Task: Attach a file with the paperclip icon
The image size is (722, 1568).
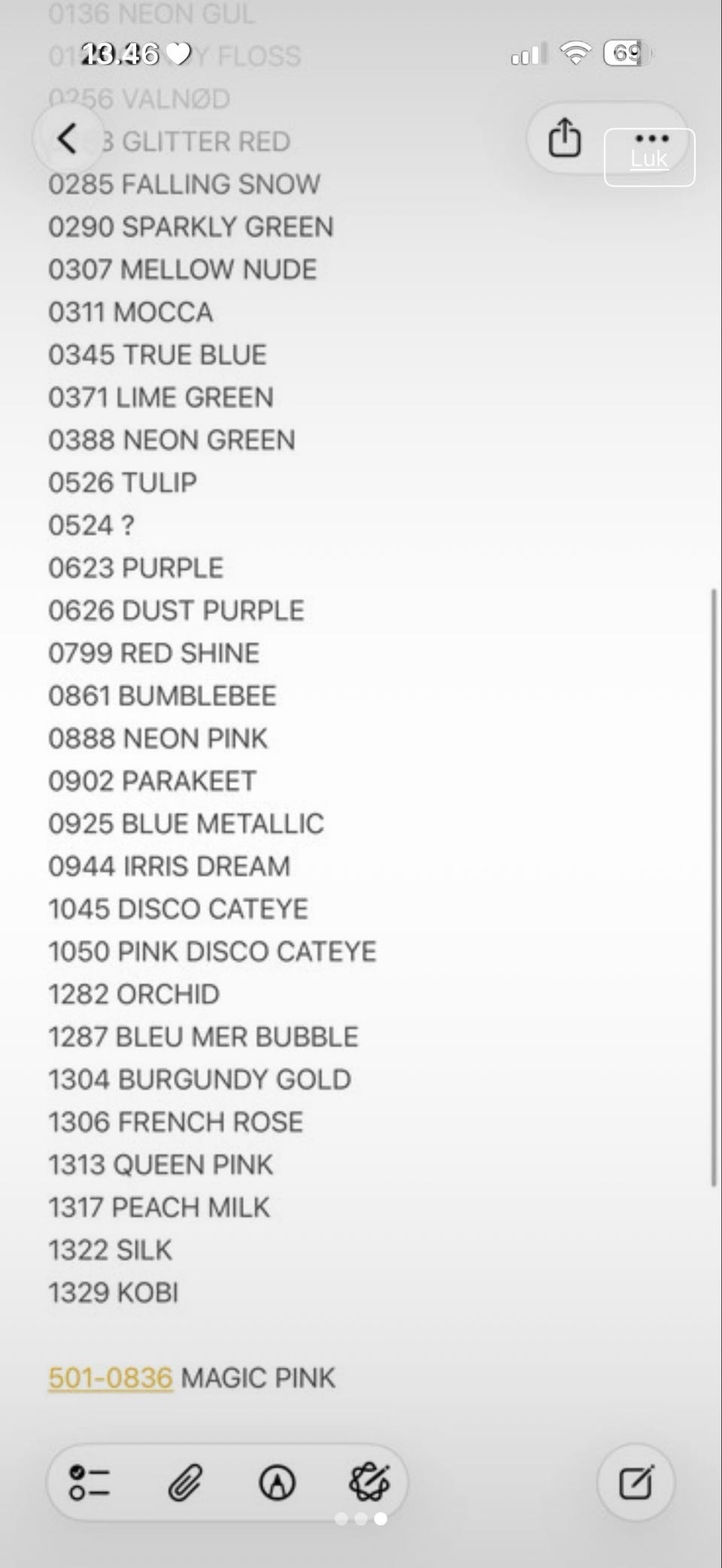Action: (x=184, y=1483)
